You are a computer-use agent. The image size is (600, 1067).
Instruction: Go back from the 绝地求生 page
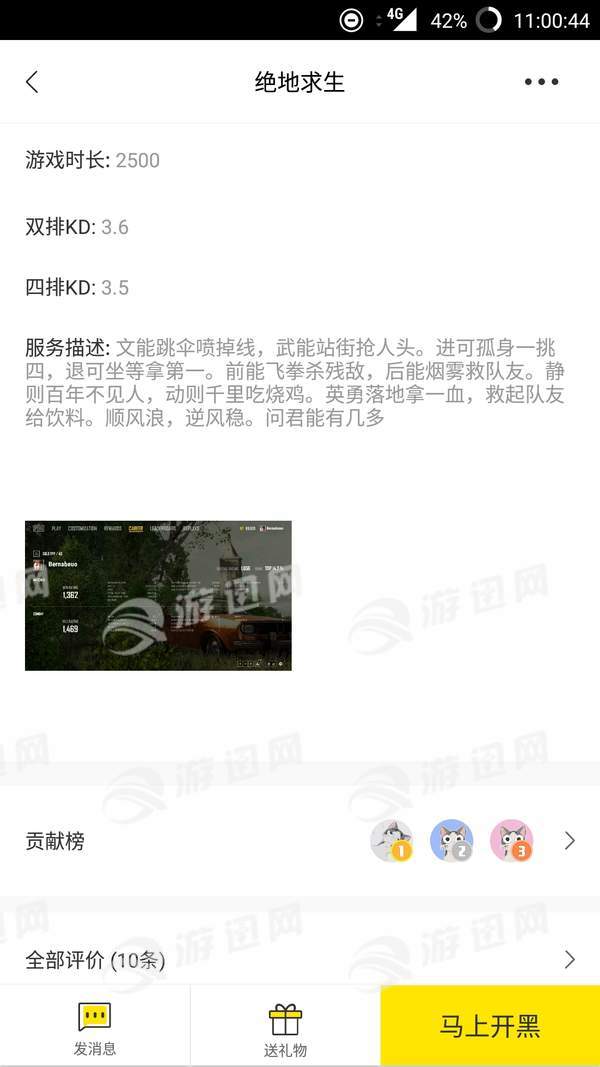click(32, 82)
